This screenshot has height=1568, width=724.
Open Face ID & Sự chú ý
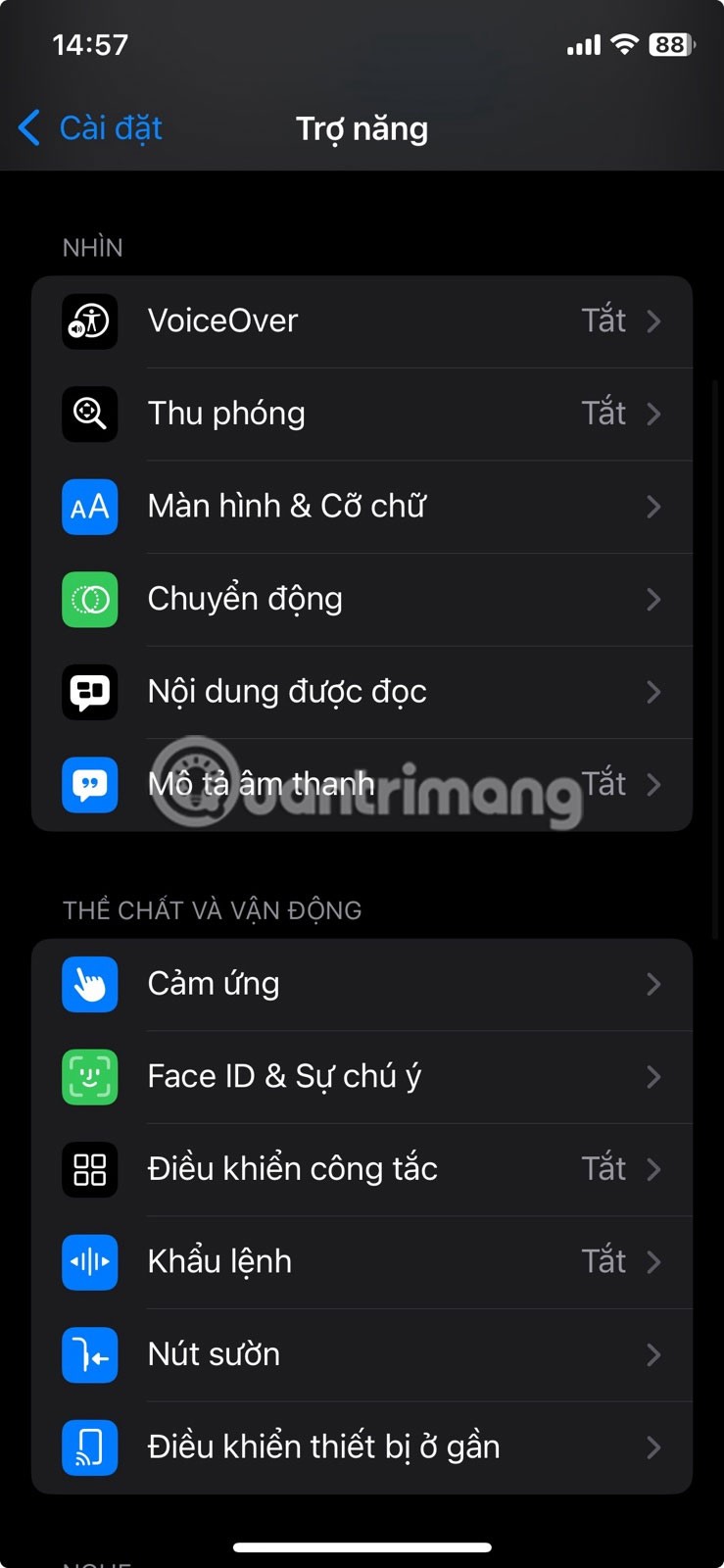(362, 1077)
